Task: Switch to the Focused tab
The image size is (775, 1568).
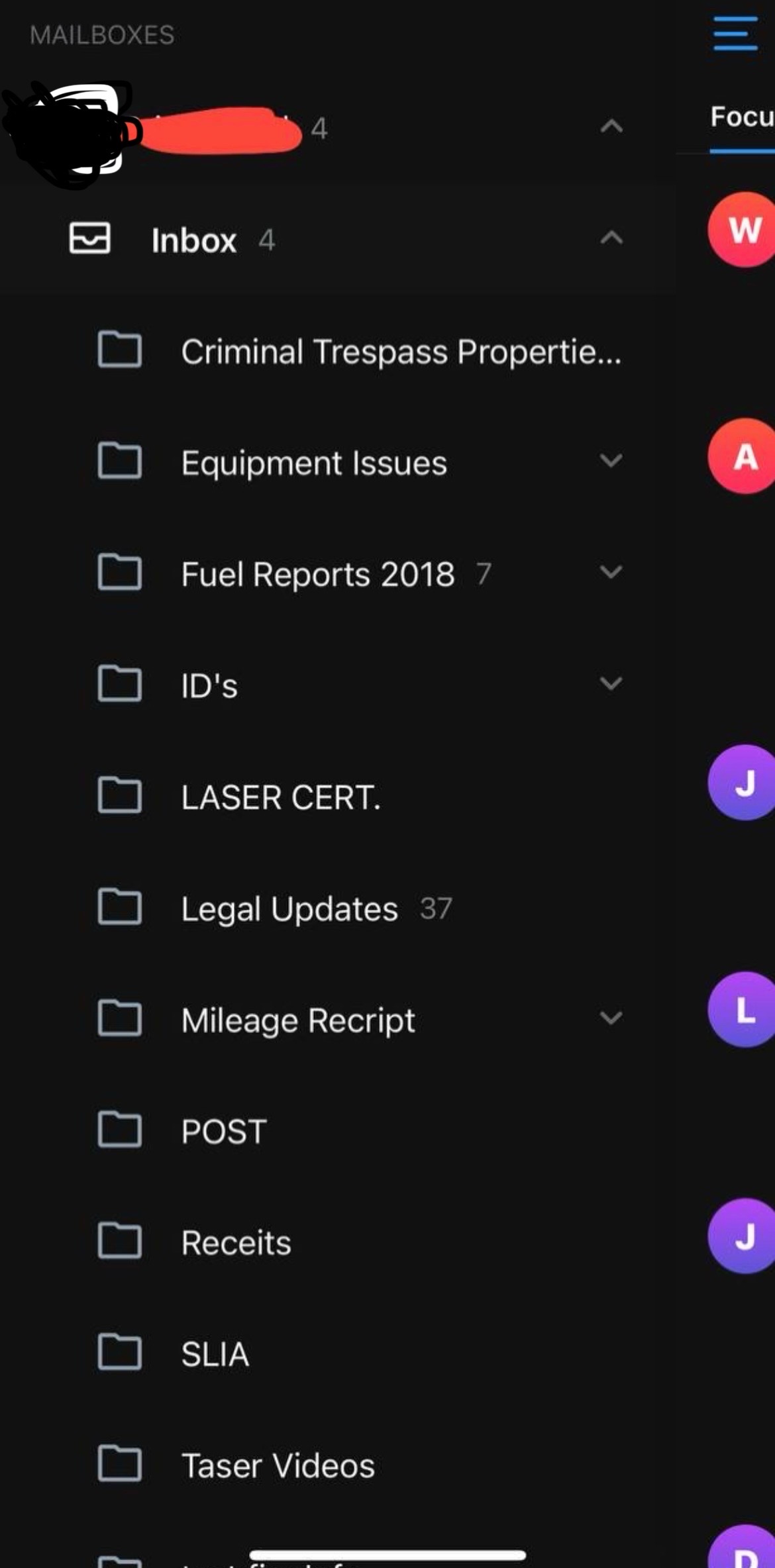Action: [742, 118]
